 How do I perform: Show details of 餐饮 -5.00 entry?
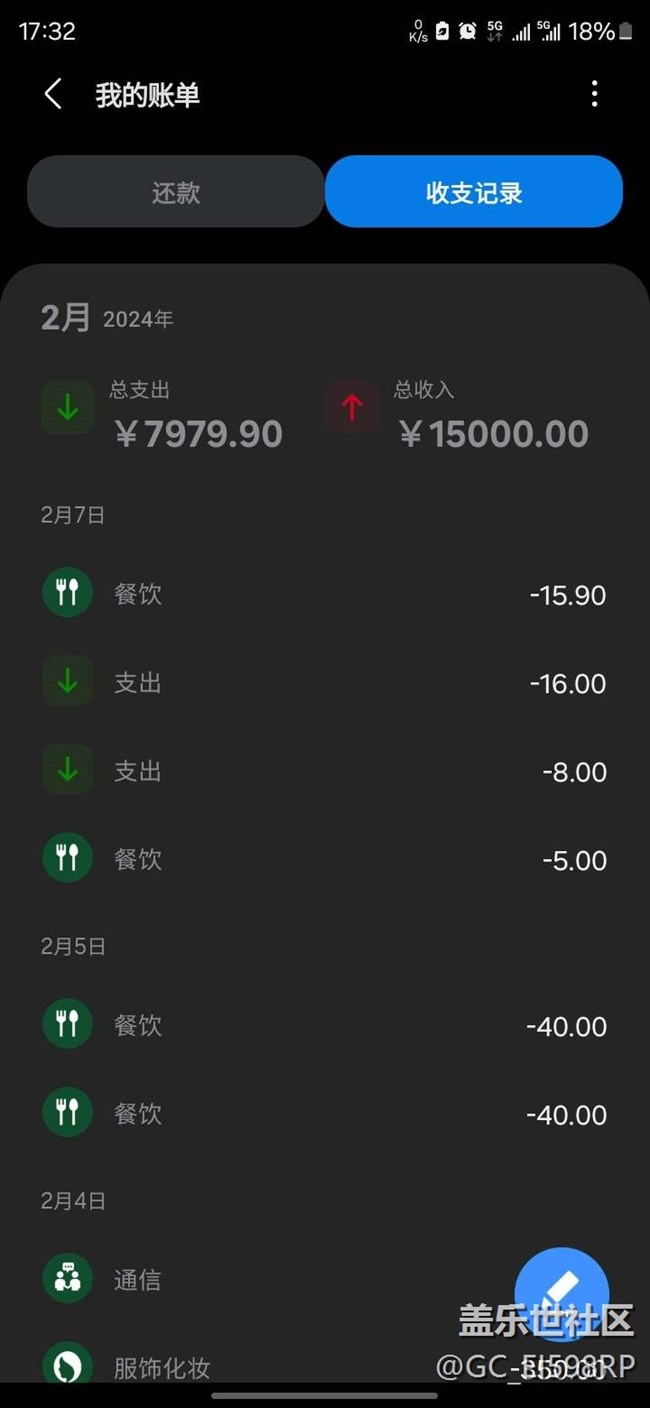[324, 859]
